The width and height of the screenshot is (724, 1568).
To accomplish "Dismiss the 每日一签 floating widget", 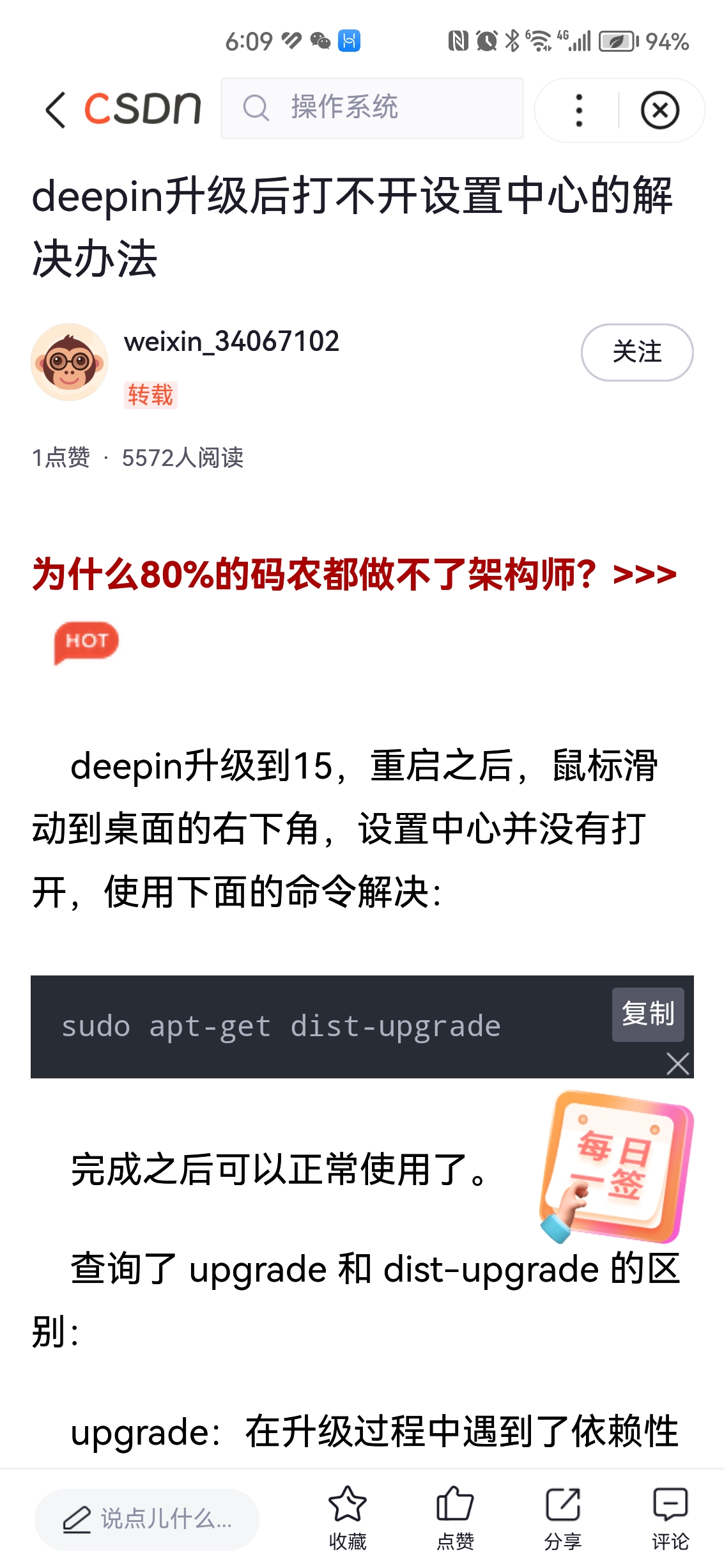I will (677, 1064).
